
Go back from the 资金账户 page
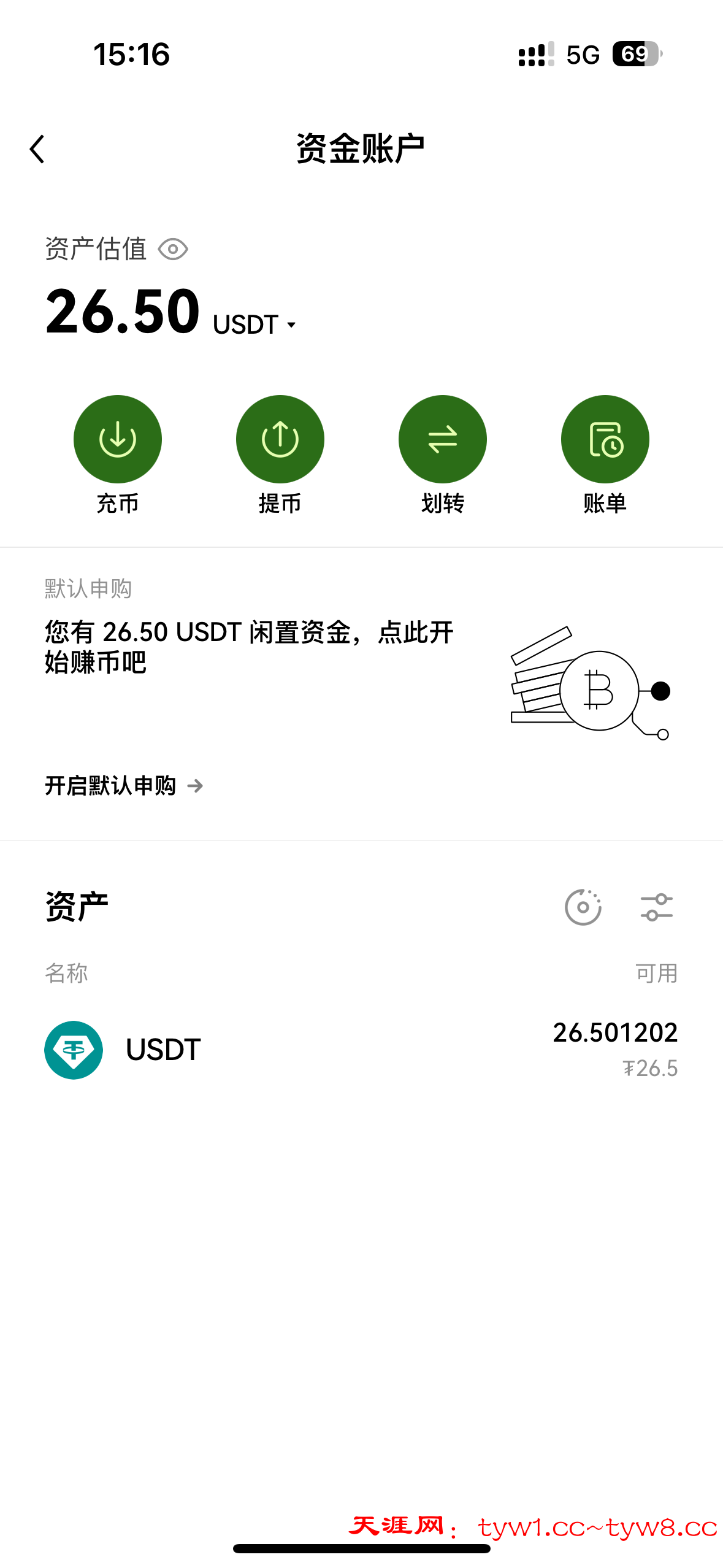(x=37, y=149)
